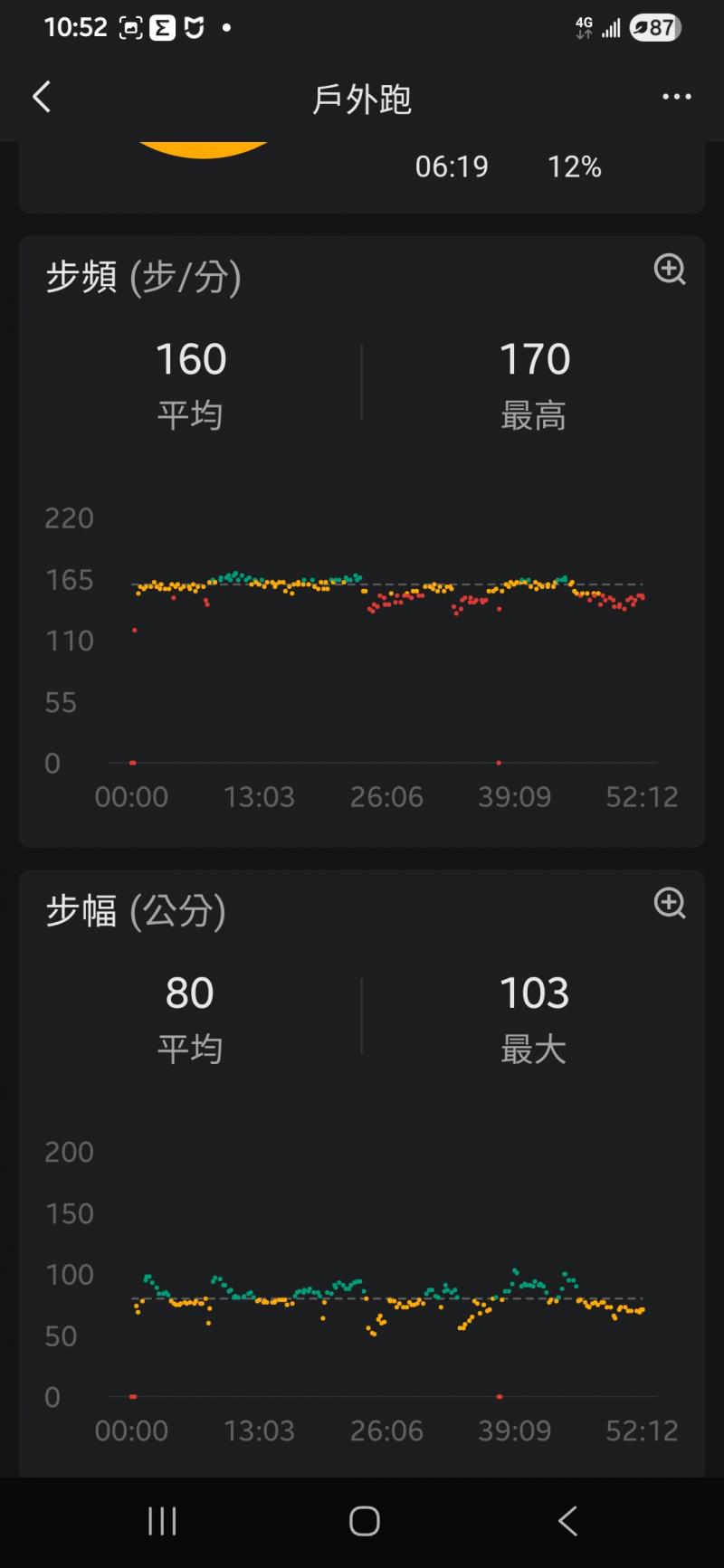This screenshot has width=724, height=1568.
Task: Open the recent apps view
Action: pos(162,1521)
